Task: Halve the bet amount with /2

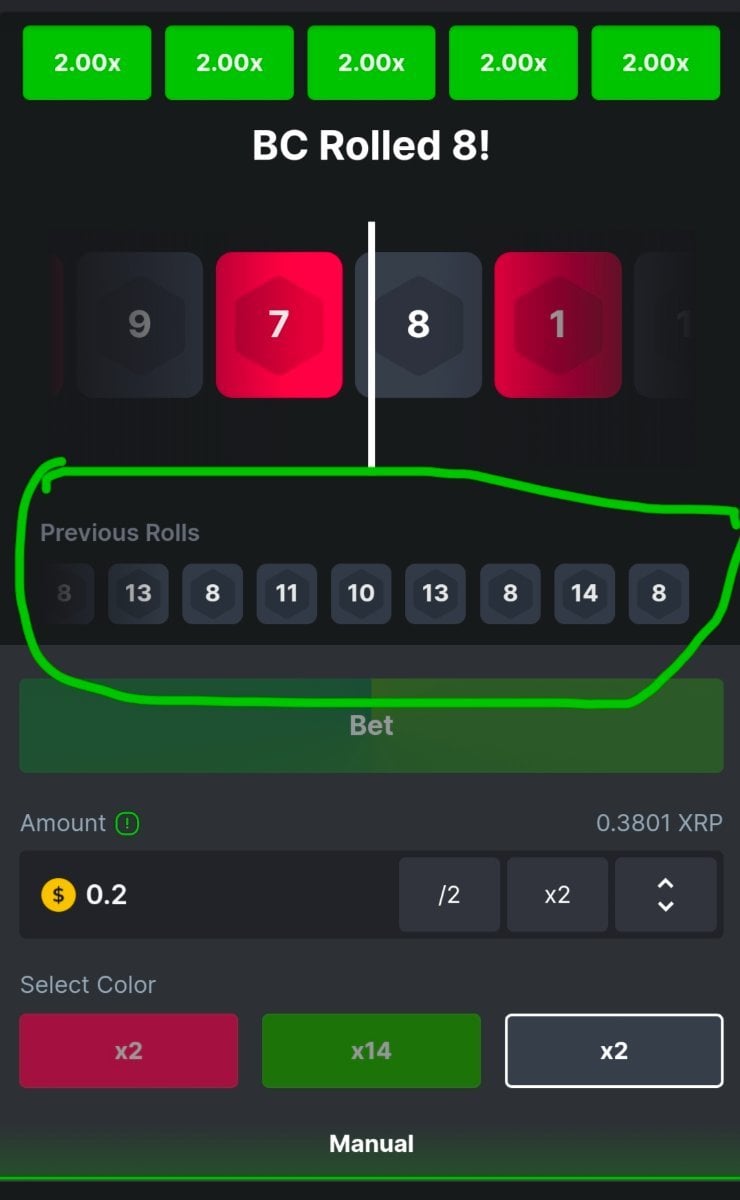Action: [x=449, y=895]
